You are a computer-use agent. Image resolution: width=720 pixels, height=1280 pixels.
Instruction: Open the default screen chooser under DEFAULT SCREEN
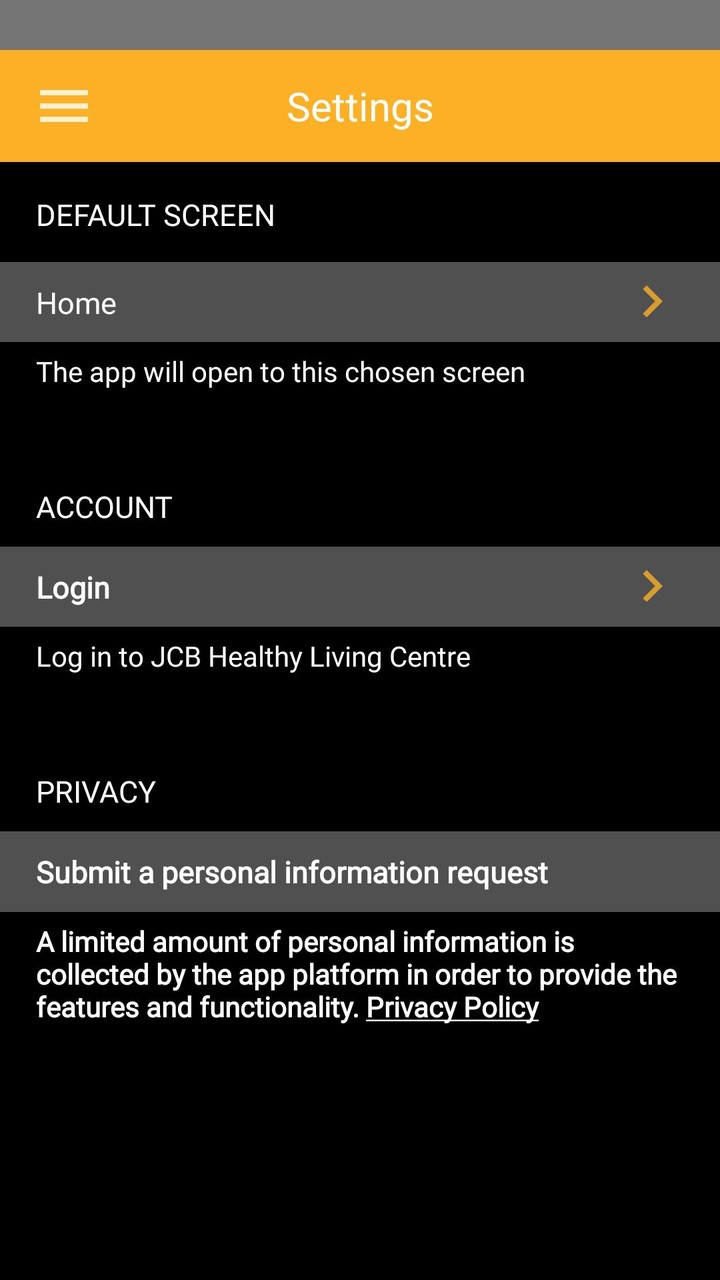(360, 302)
